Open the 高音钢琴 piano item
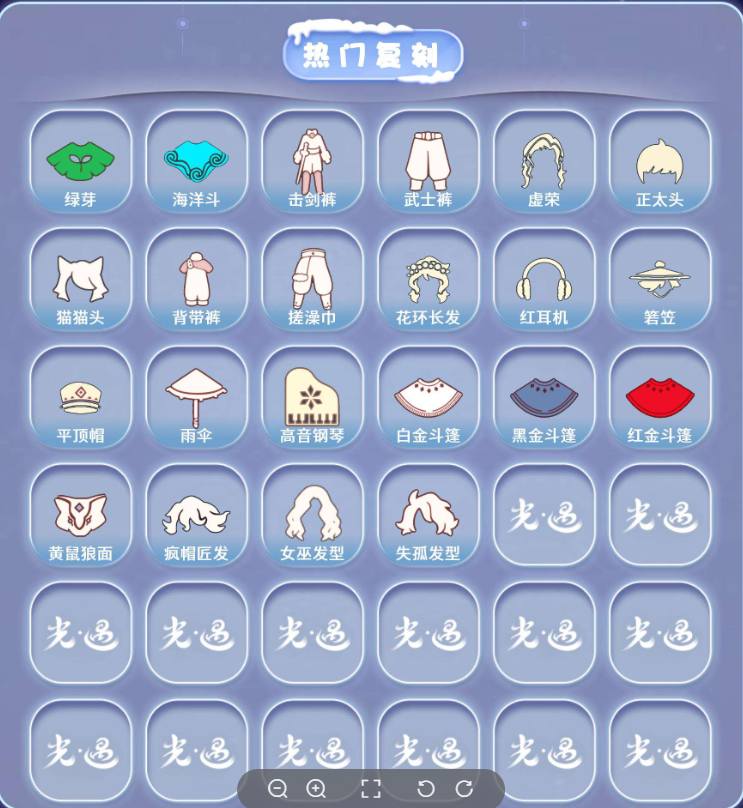Screen dimensions: 743x808 click(x=312, y=397)
